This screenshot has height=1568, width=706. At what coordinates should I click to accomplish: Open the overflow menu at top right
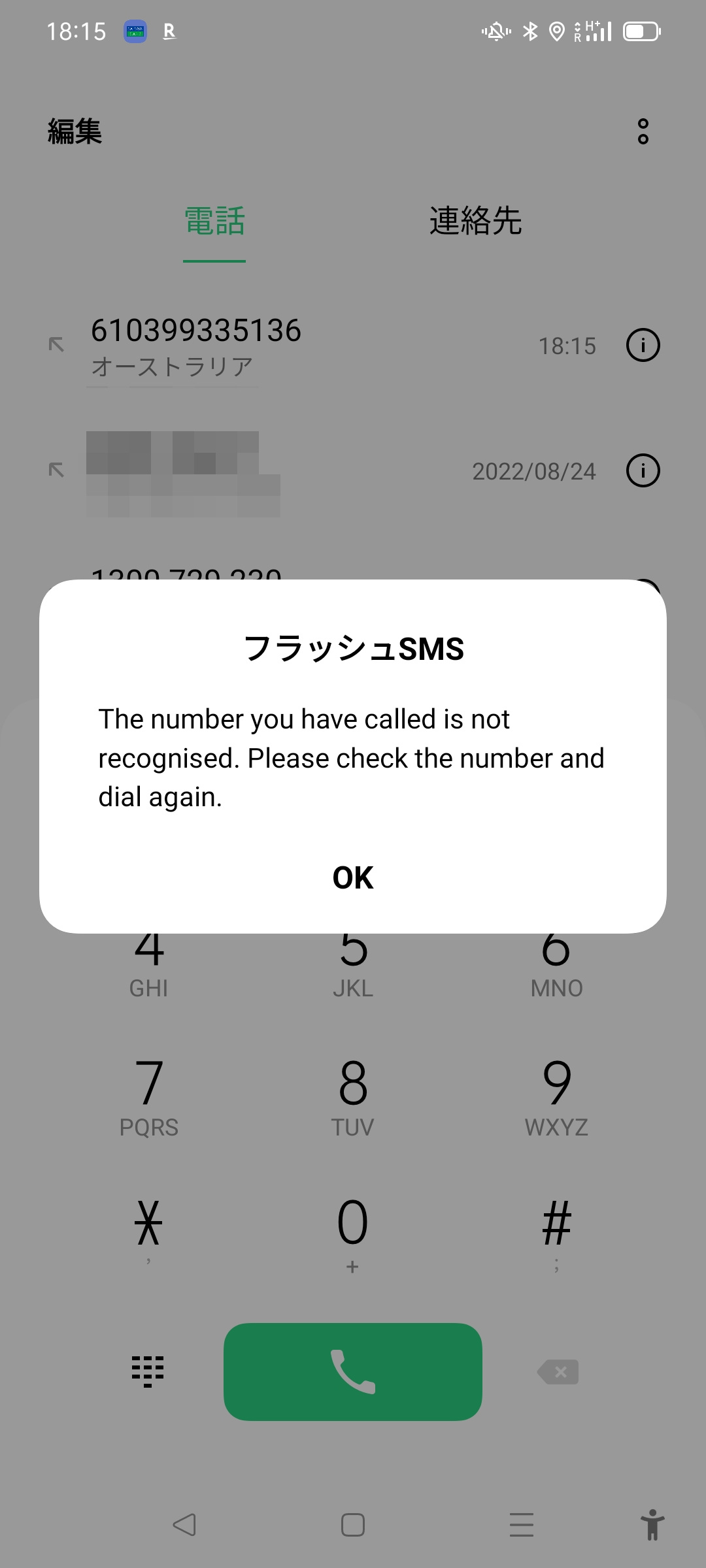coord(643,131)
